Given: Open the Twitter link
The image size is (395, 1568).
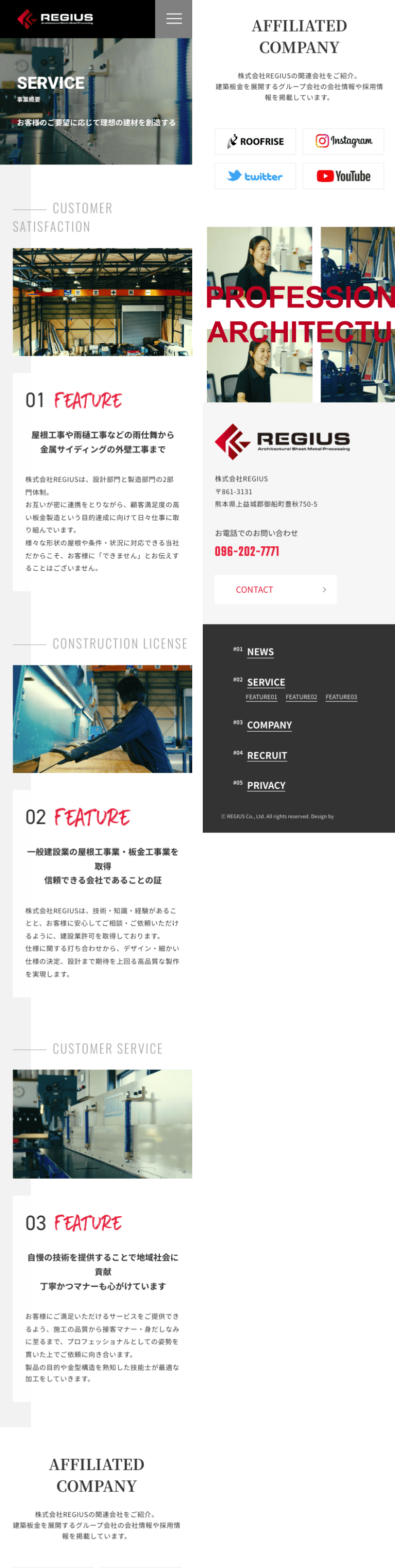Looking at the screenshot, I should point(255,176).
